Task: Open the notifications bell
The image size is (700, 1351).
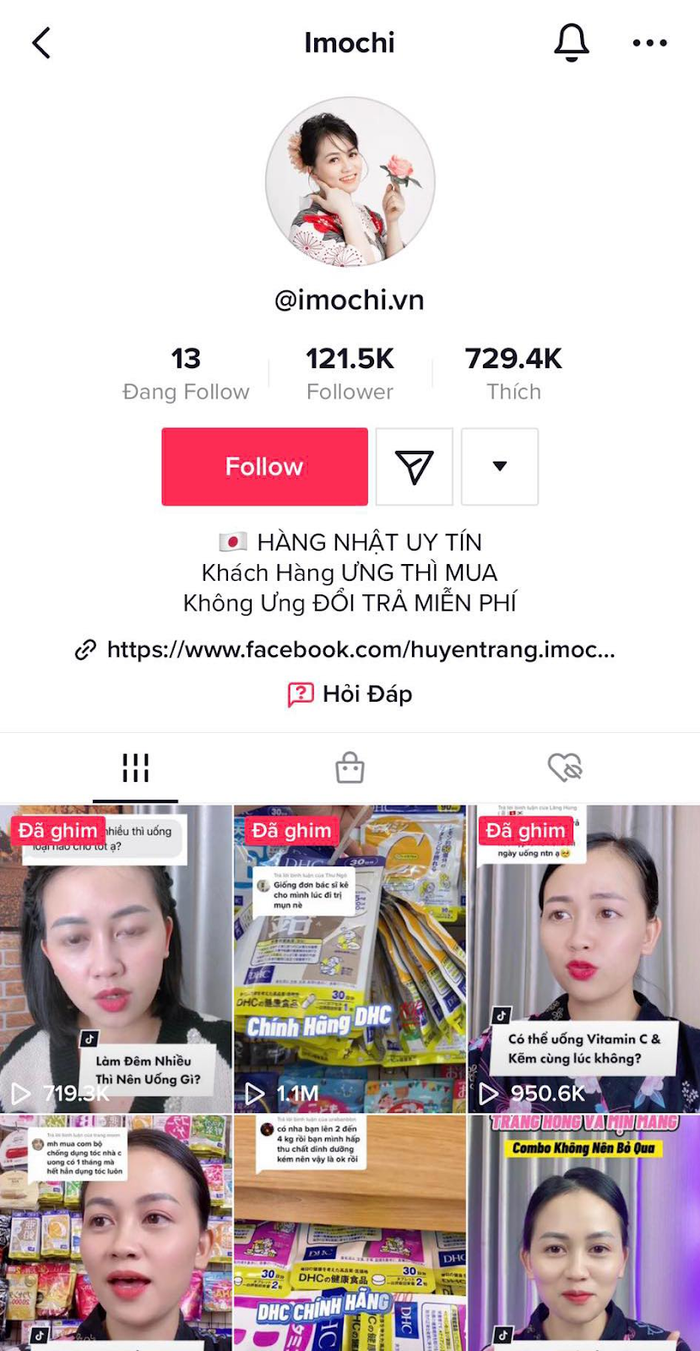Action: (571, 43)
